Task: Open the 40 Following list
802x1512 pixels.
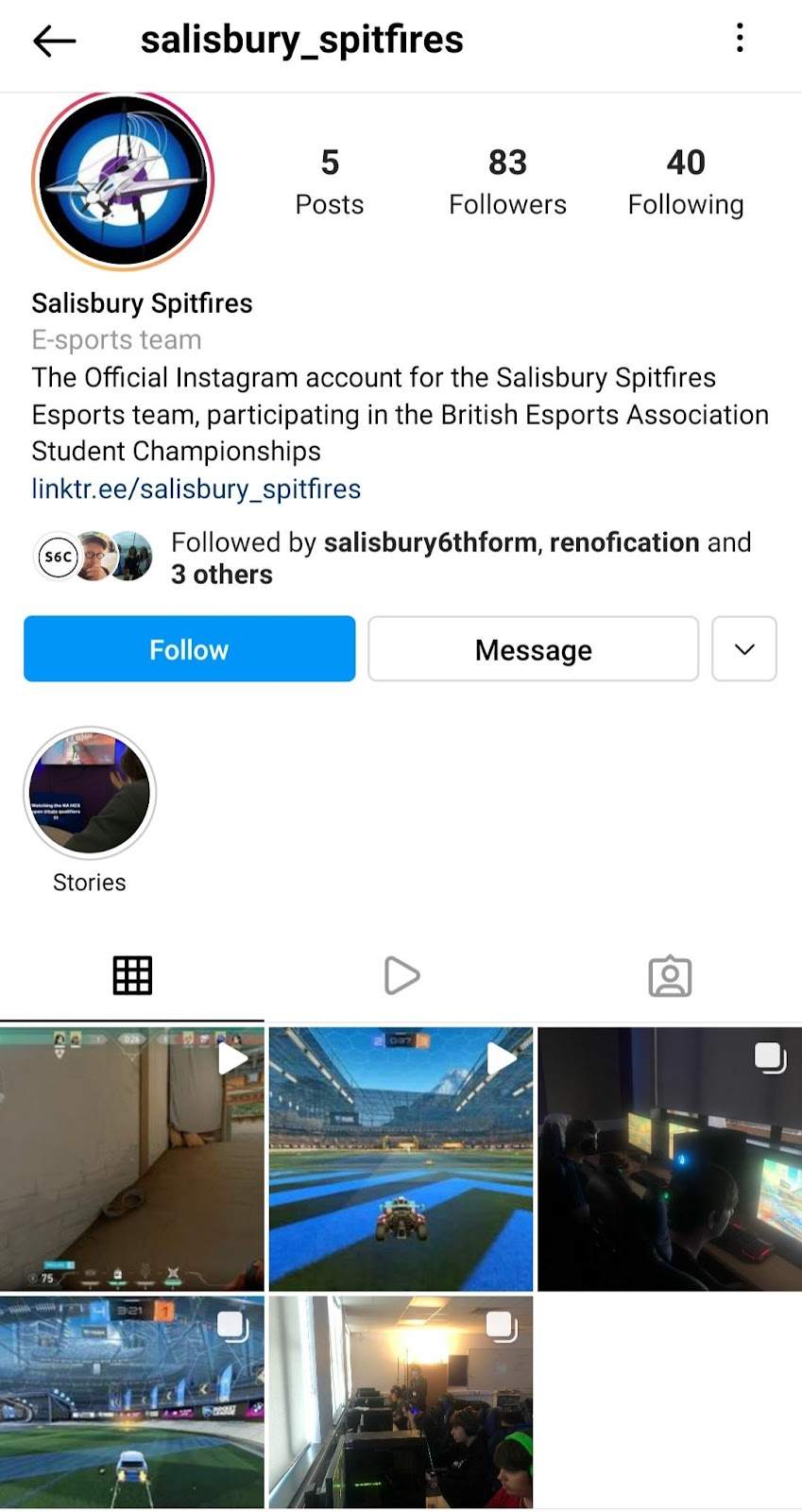Action: 686,181
